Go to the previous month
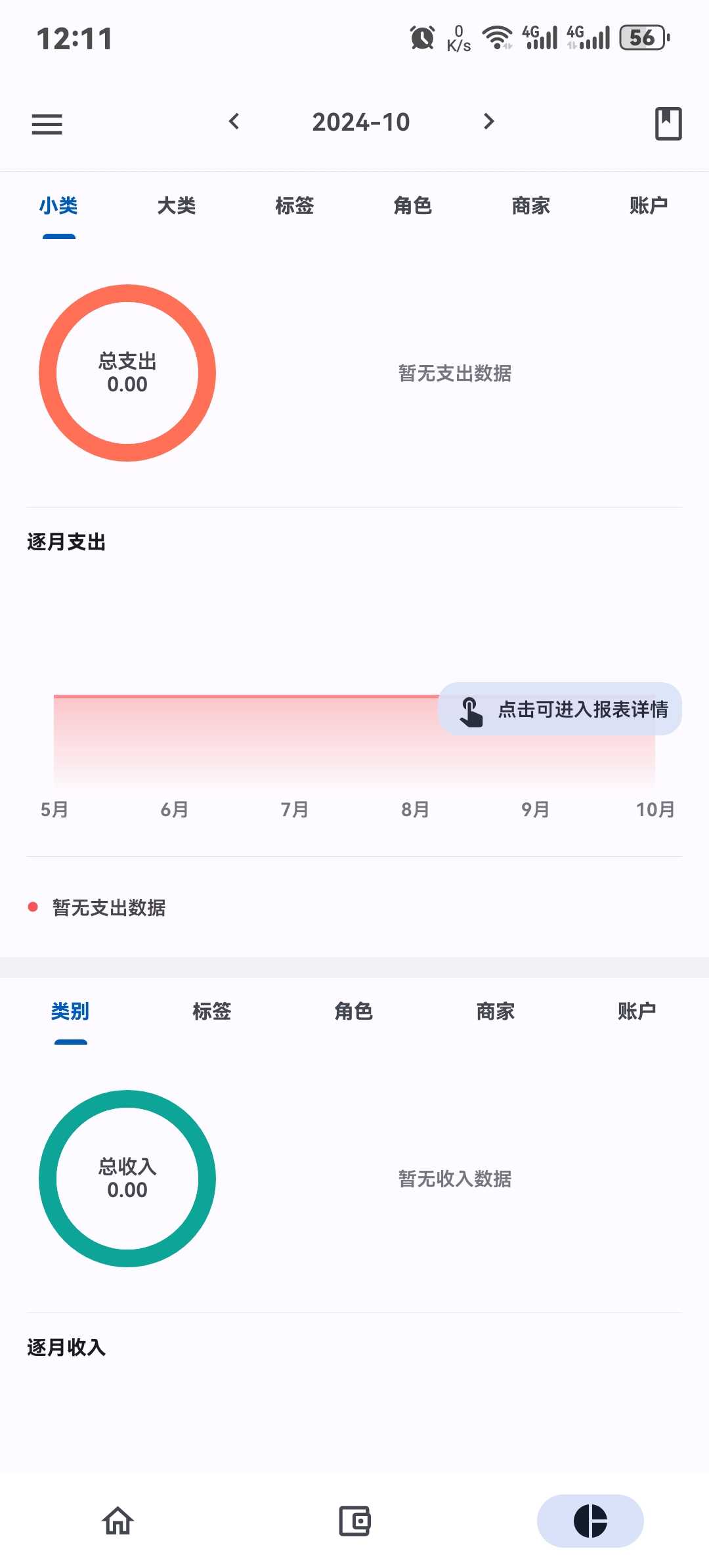 (234, 121)
